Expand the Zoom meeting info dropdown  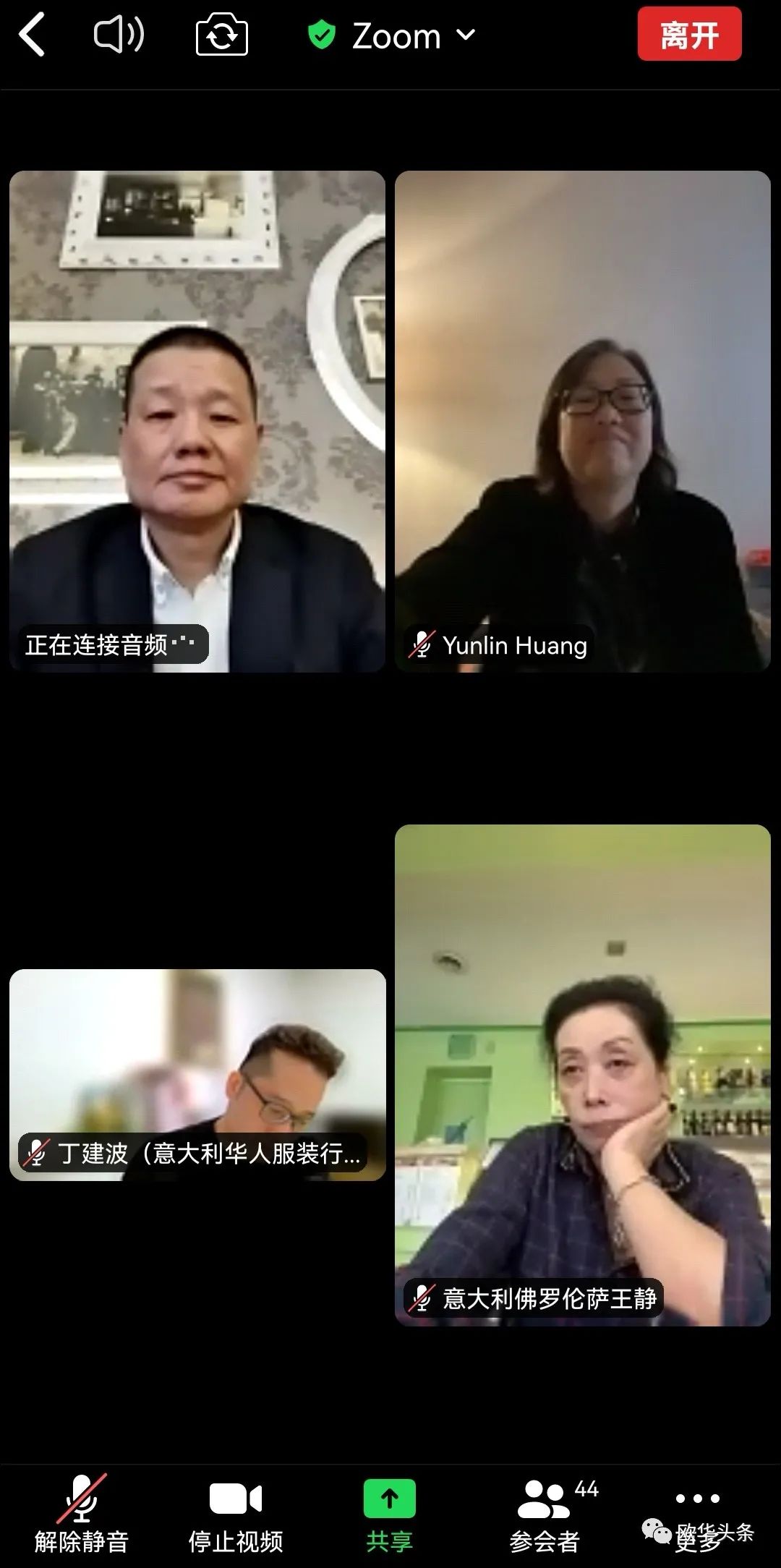point(394,35)
